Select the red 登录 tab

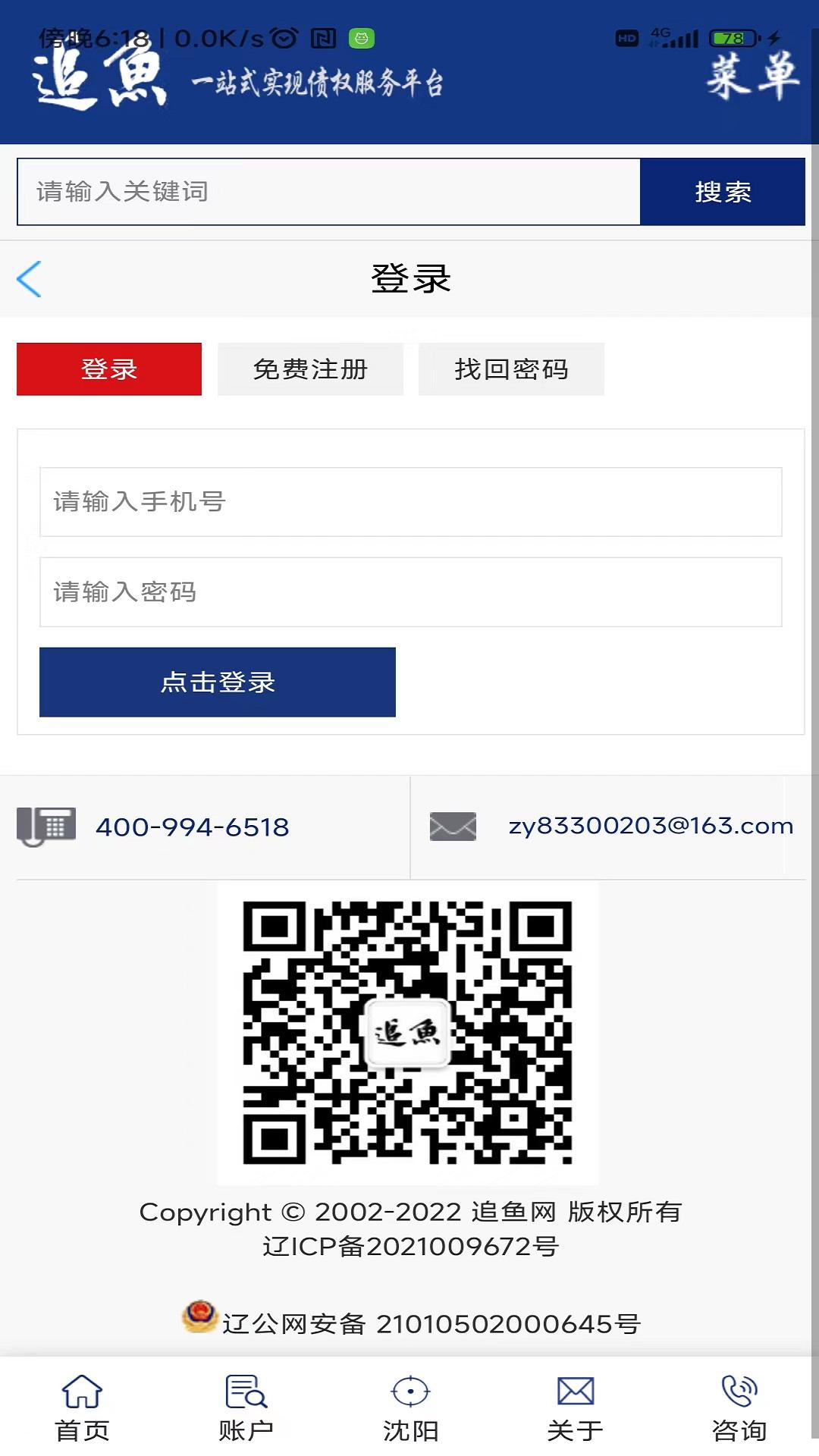109,369
